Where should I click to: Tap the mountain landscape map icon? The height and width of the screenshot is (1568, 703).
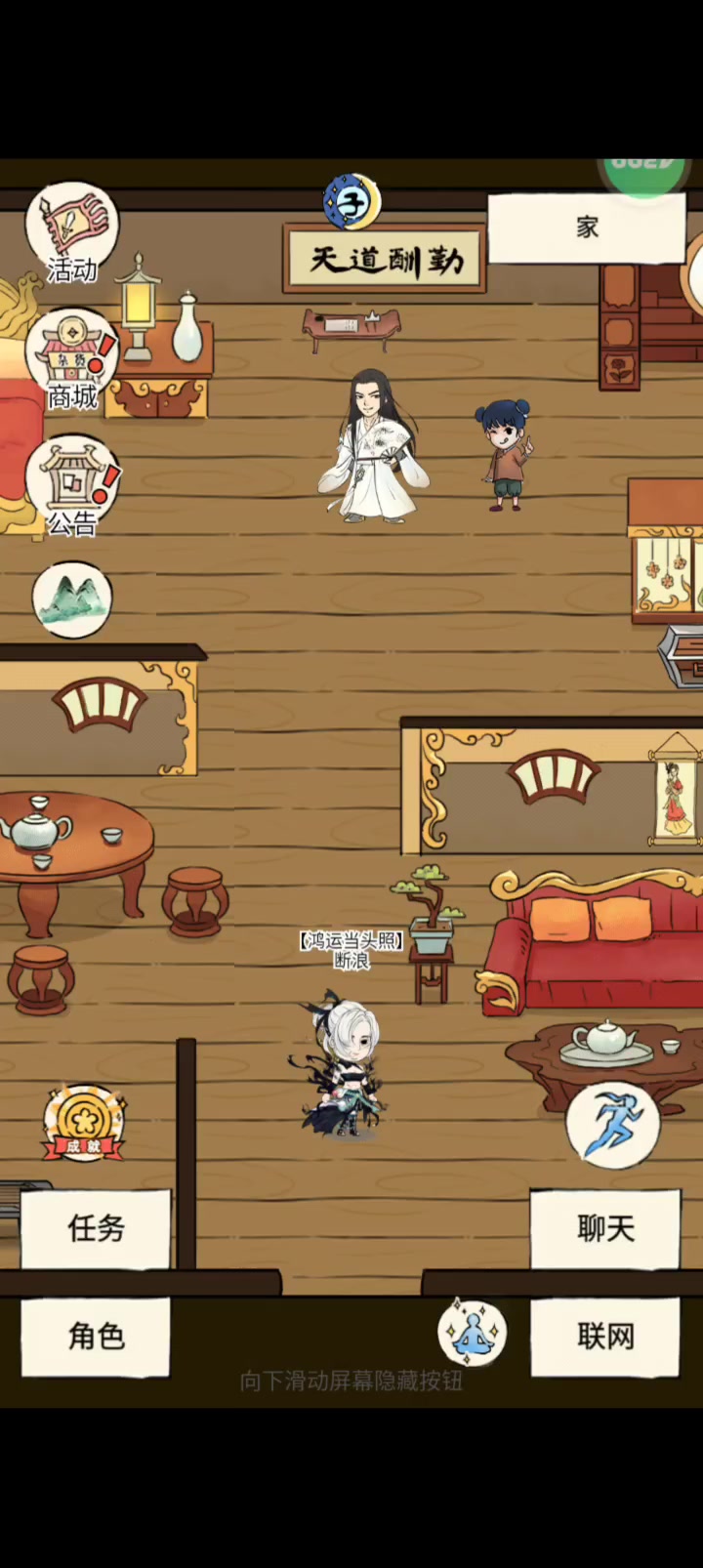72,598
